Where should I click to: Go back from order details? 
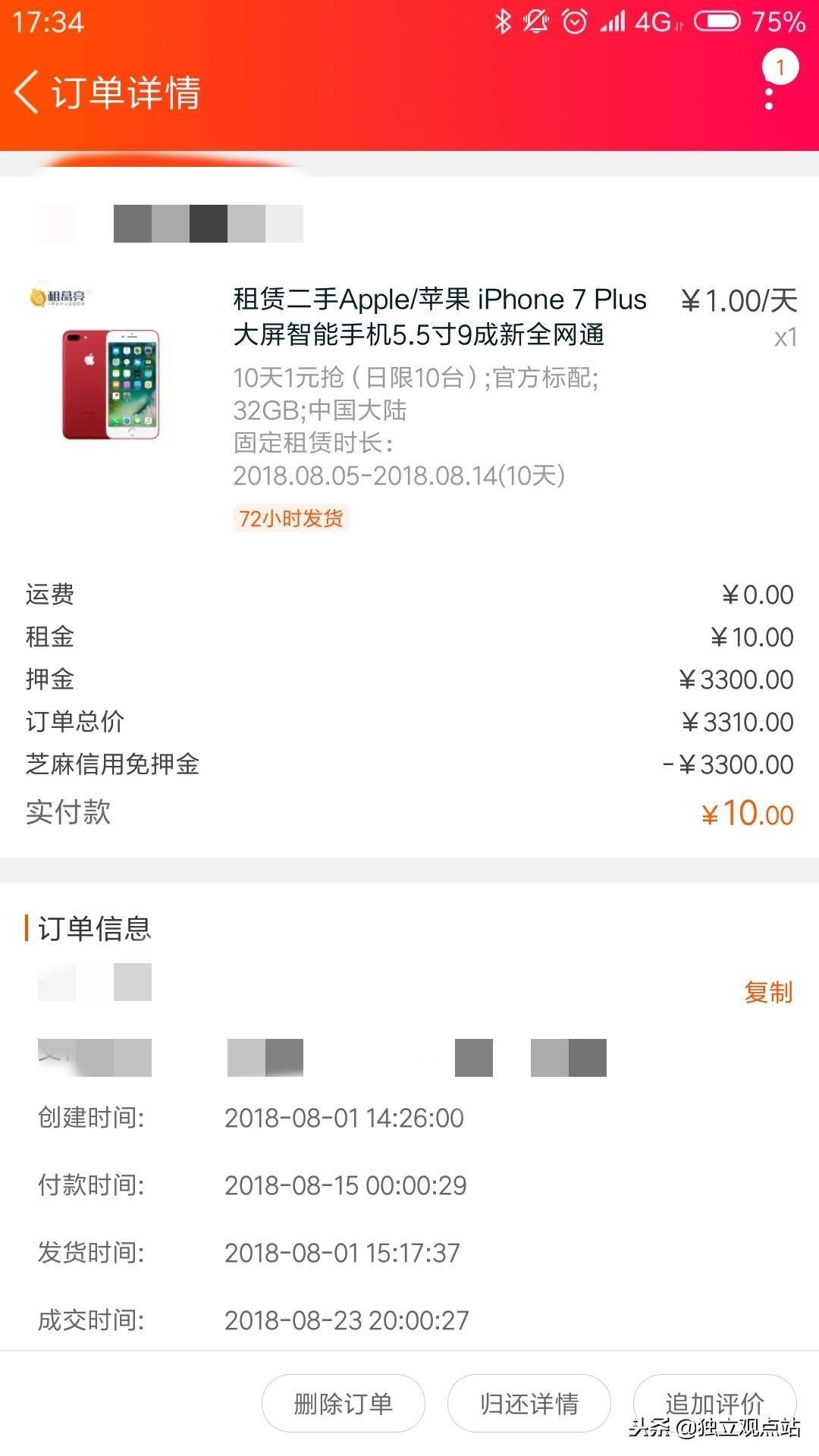click(27, 93)
